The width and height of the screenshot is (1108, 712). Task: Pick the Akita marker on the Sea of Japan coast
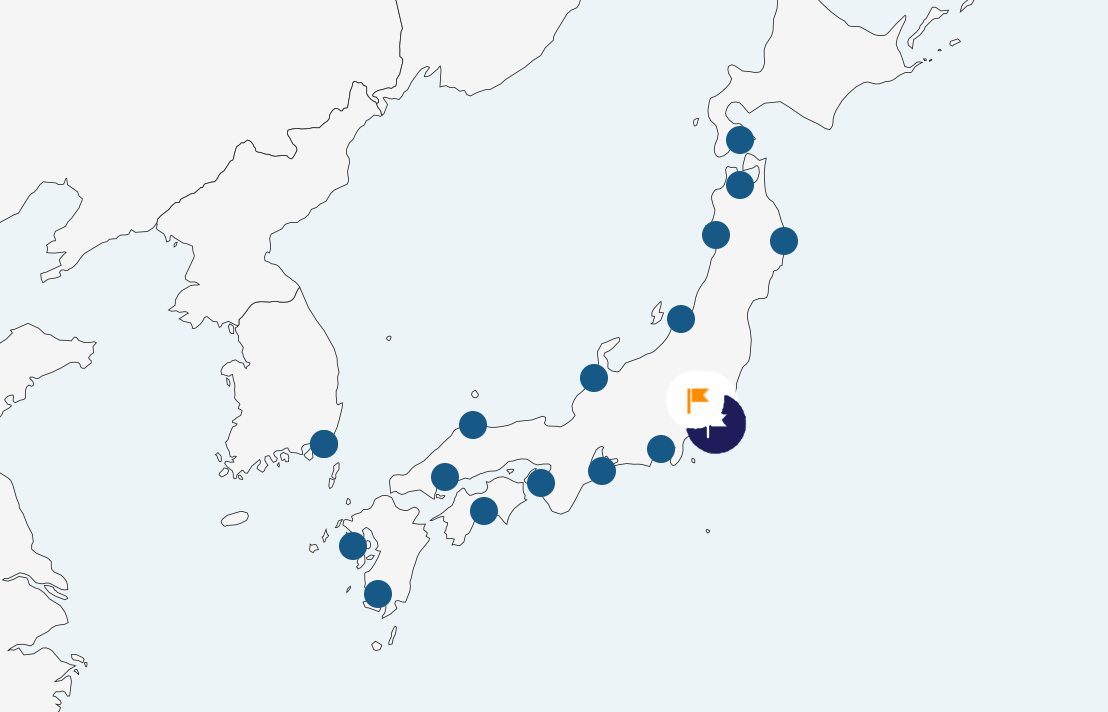pyautogui.click(x=716, y=235)
